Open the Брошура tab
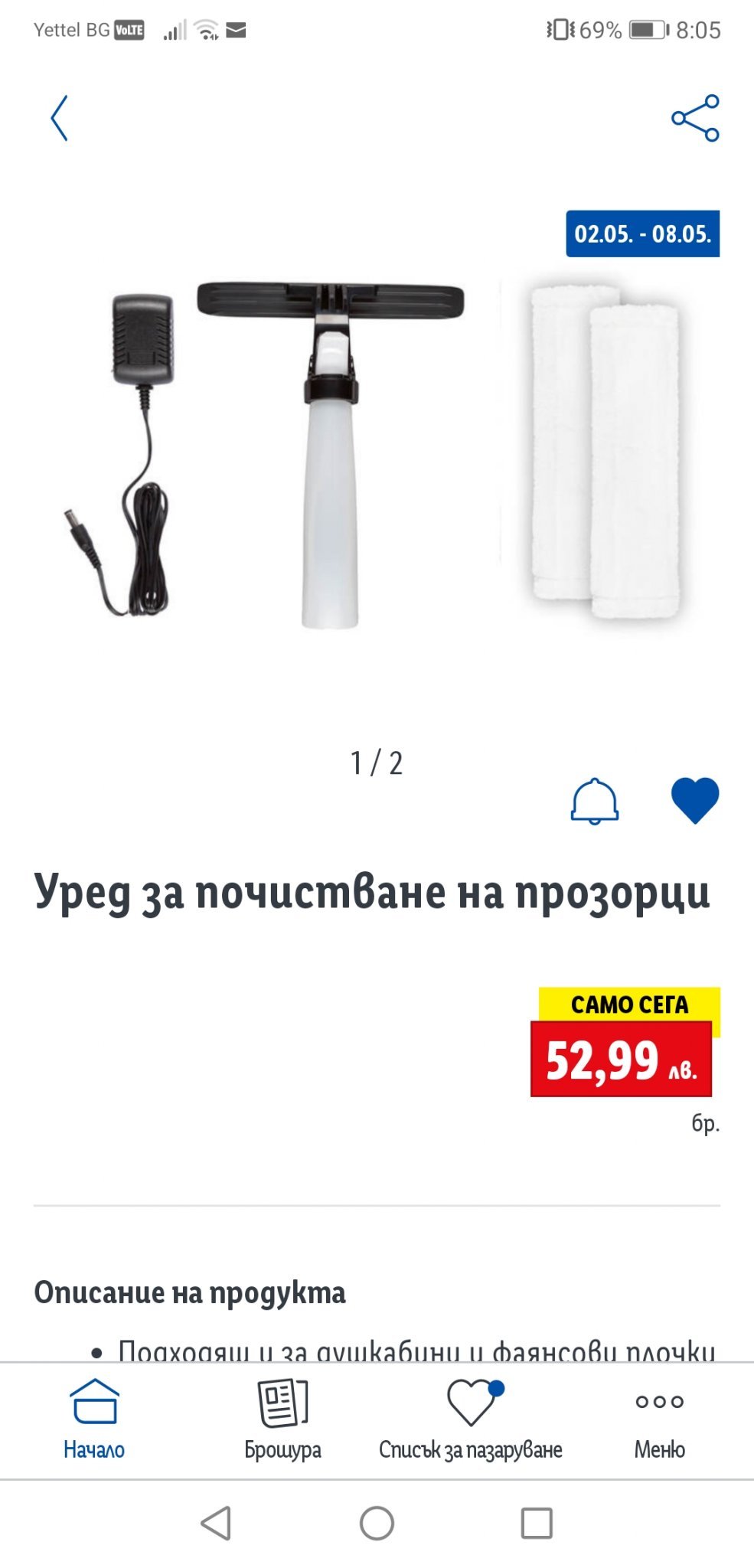The image size is (754, 1568). tap(282, 1418)
